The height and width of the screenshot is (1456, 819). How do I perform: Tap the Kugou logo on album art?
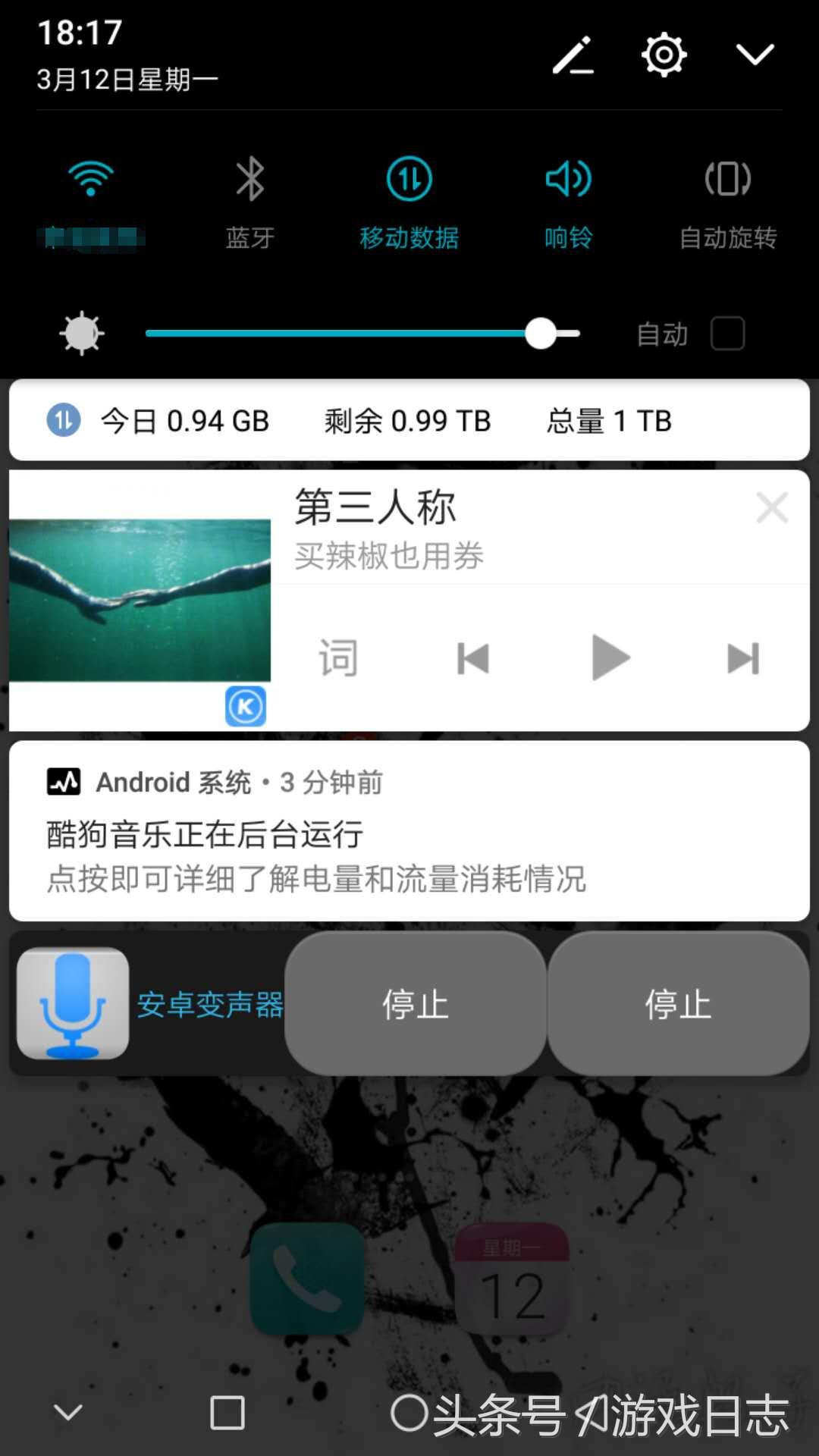tap(244, 706)
